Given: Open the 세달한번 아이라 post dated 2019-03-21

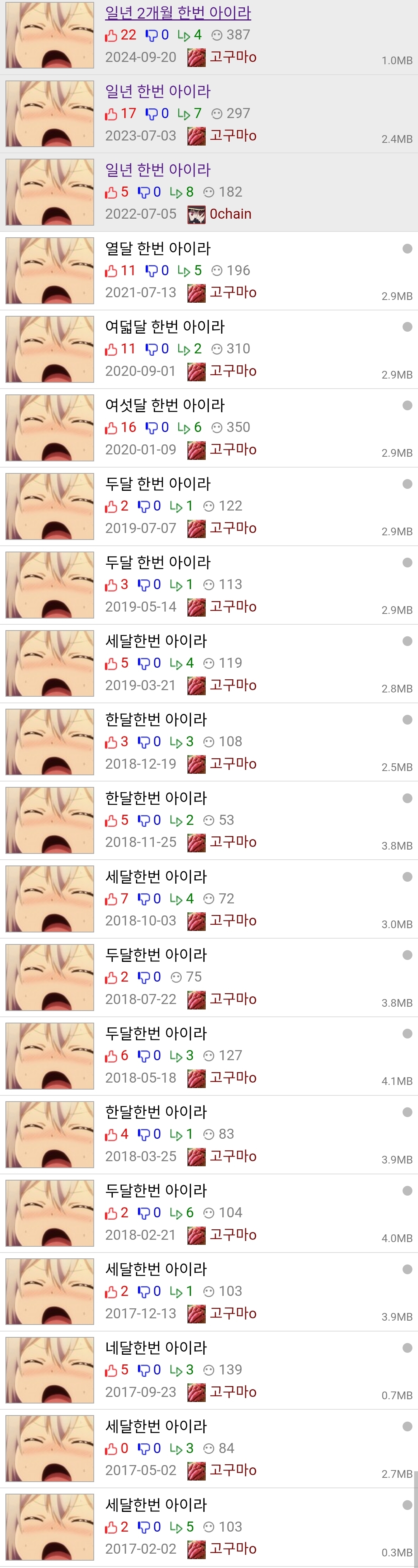Looking at the screenshot, I should 156,641.
